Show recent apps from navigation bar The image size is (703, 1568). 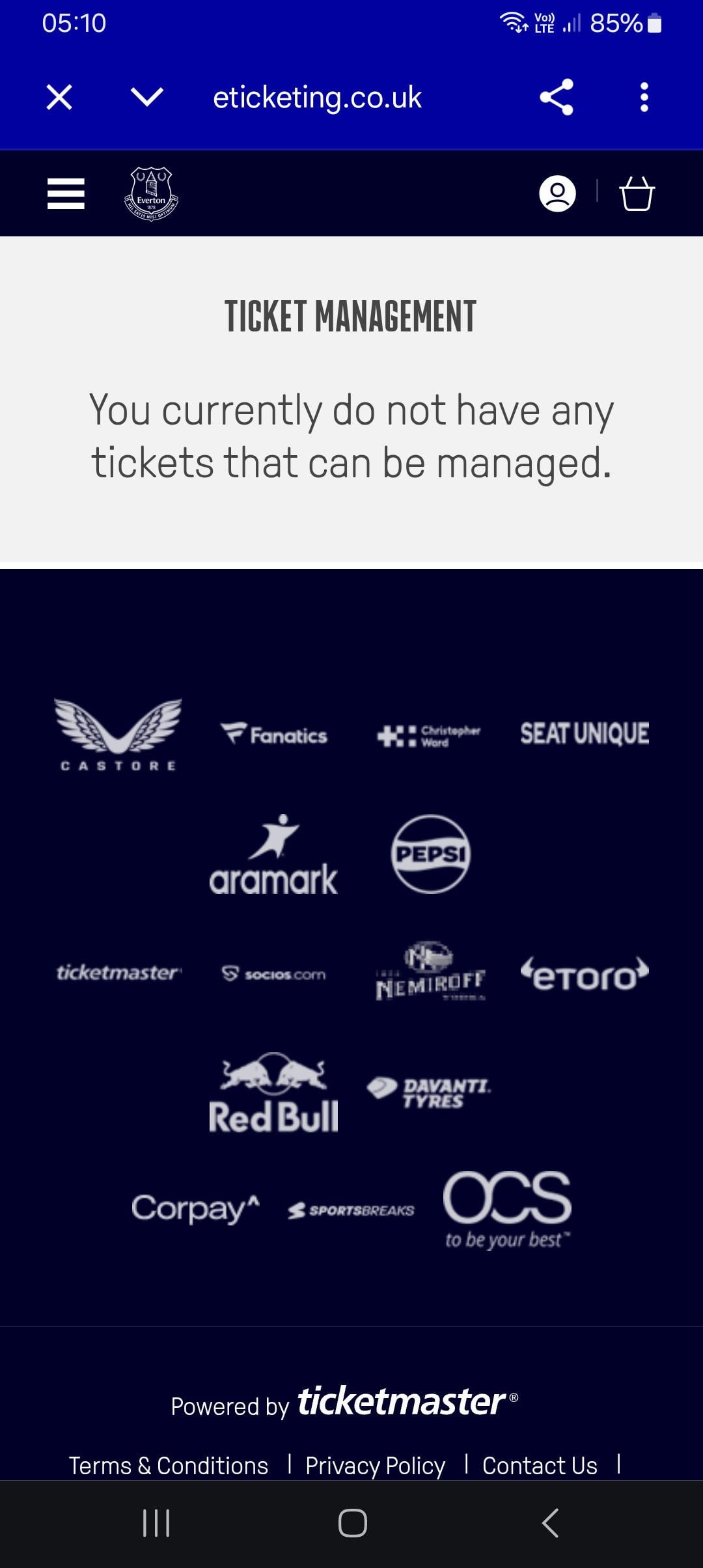[156, 1523]
